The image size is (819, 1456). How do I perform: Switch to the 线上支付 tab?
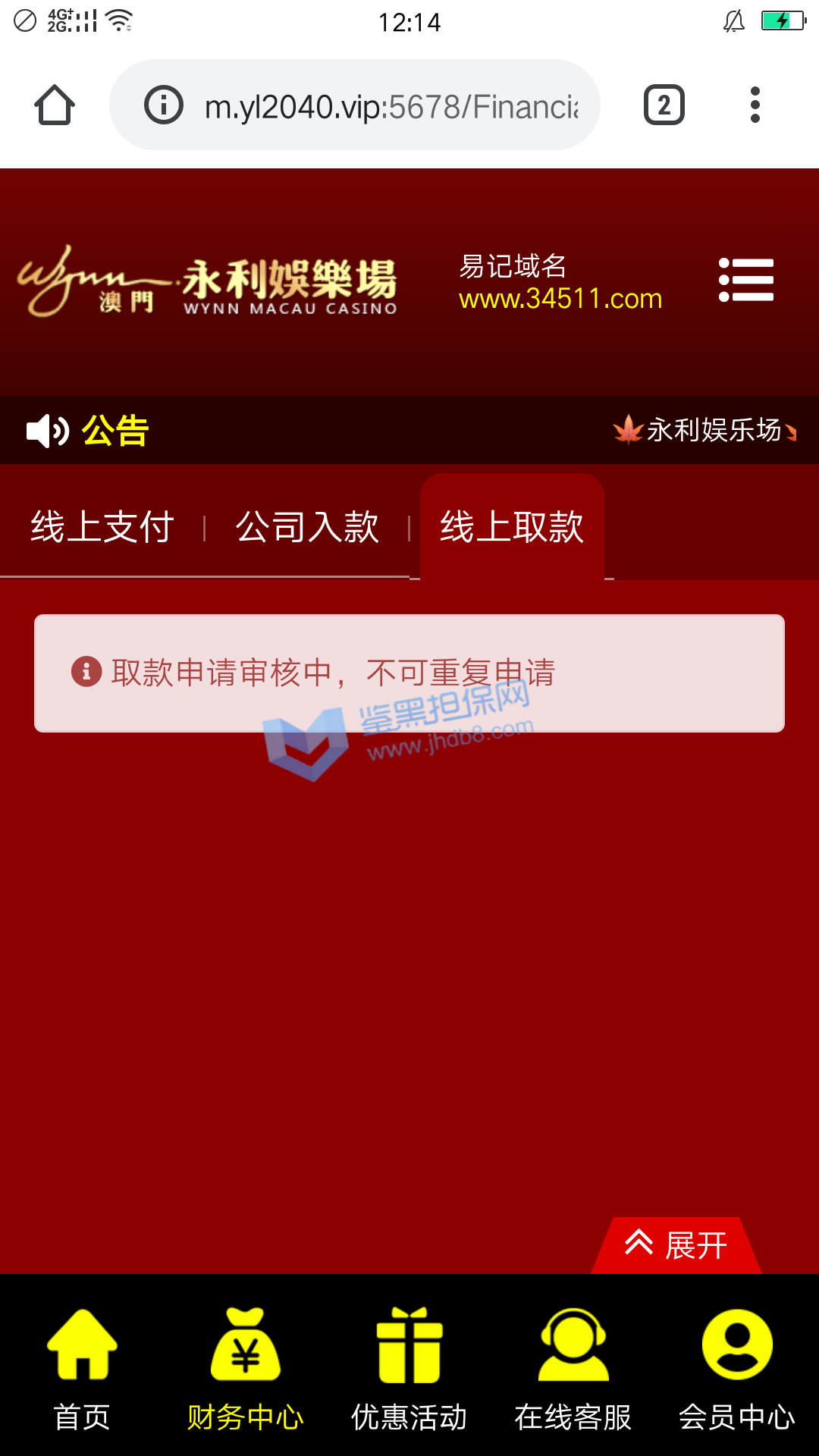point(102,527)
